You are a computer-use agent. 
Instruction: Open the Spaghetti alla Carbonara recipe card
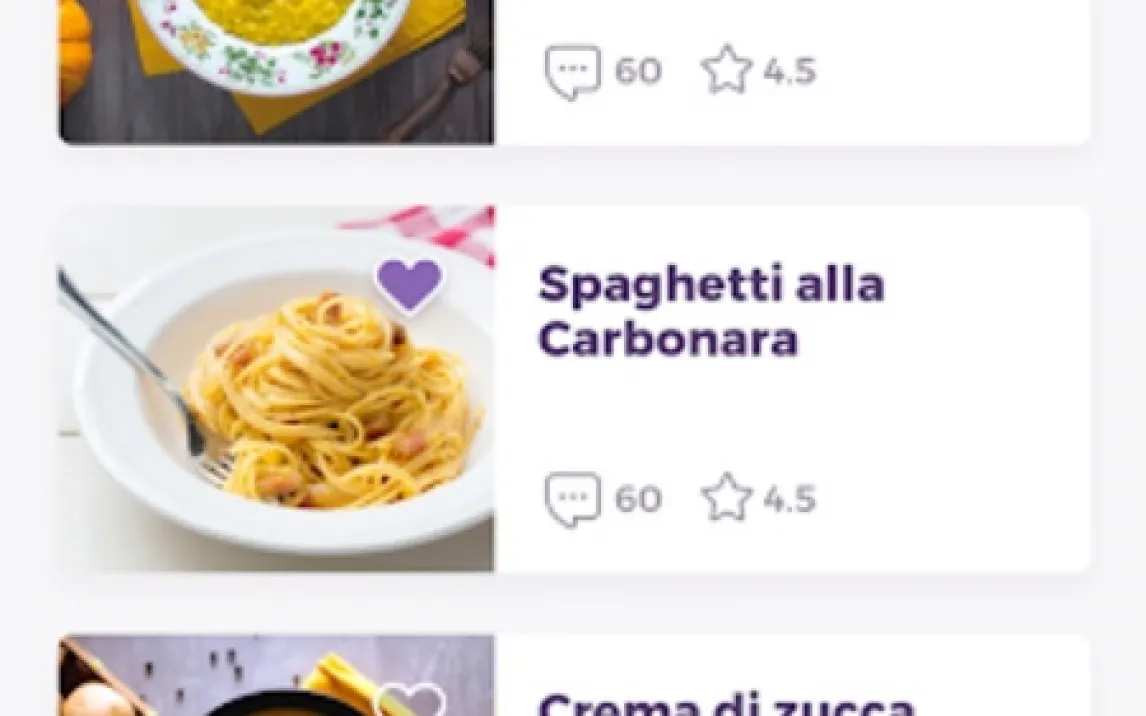[711, 312]
